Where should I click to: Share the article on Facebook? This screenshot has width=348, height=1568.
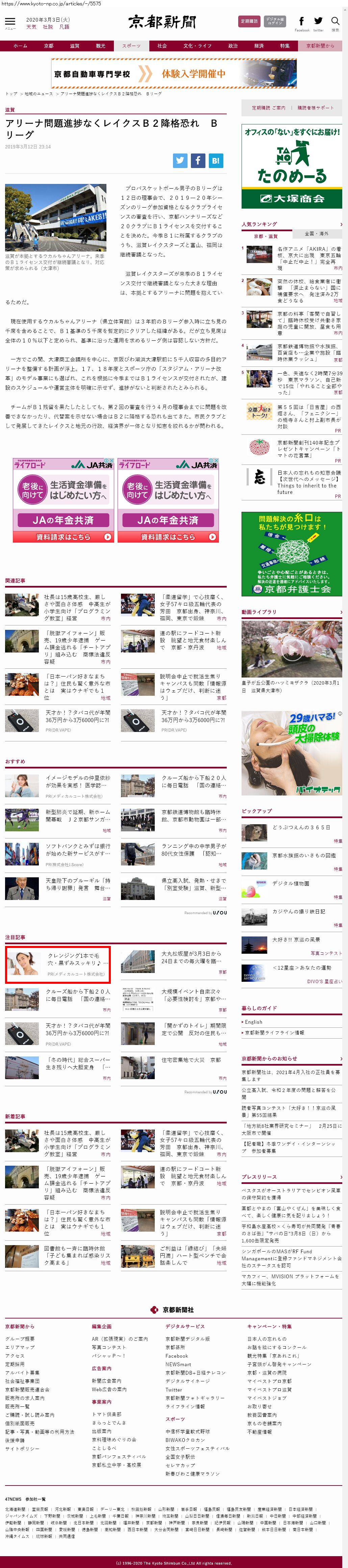pos(198,161)
